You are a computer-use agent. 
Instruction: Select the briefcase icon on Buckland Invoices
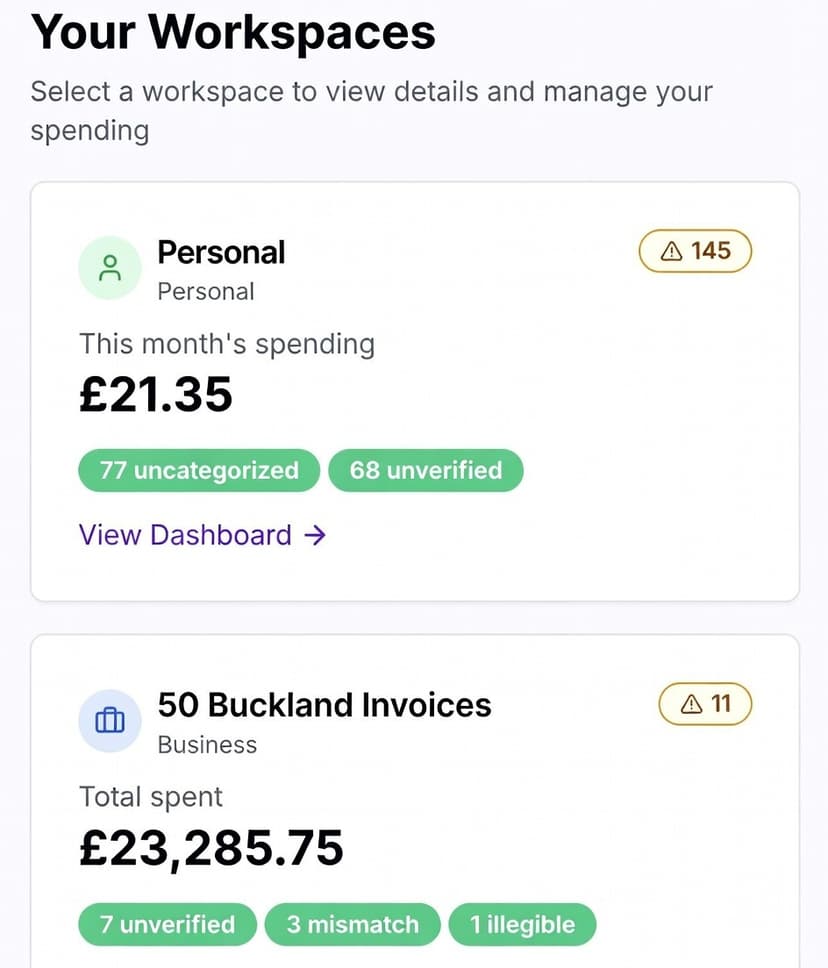(110, 720)
